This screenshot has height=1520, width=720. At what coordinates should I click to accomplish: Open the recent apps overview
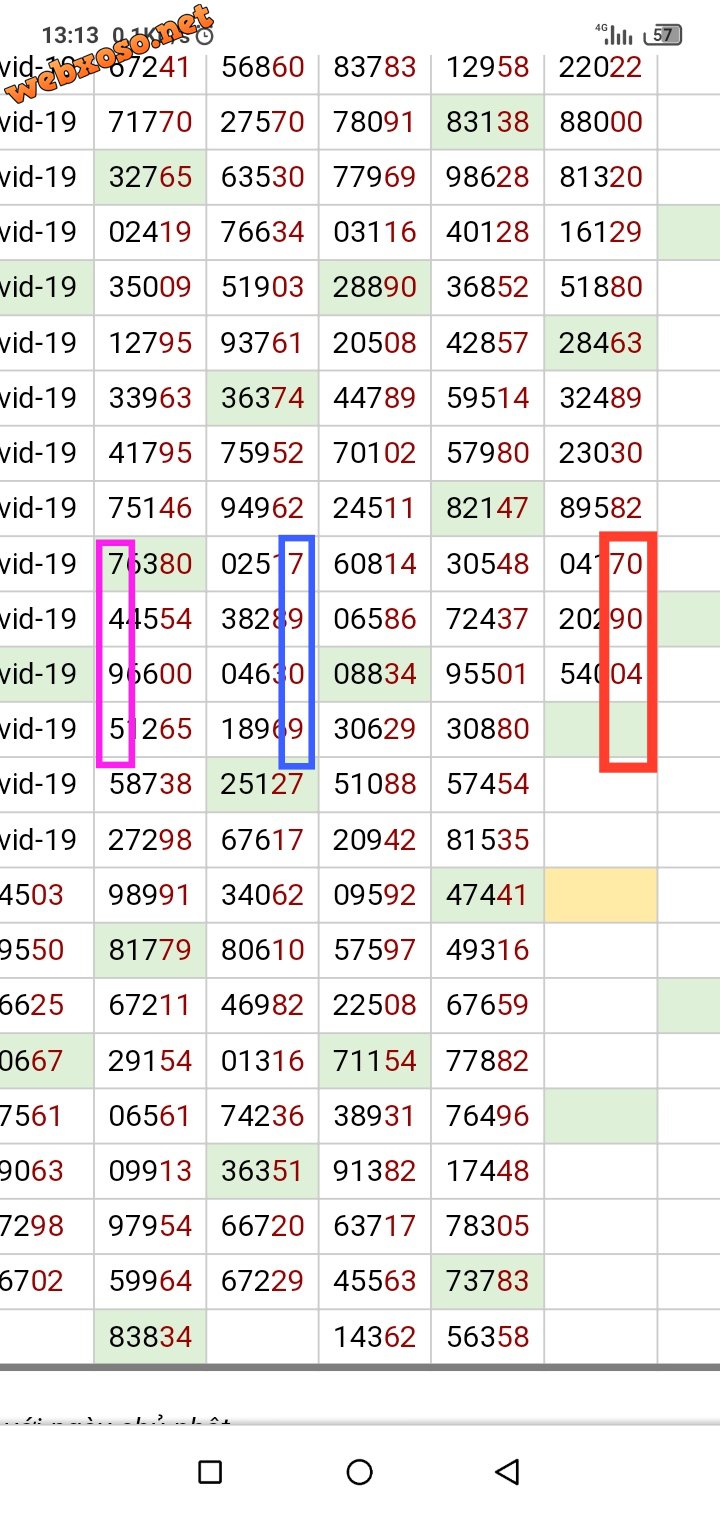point(210,1471)
